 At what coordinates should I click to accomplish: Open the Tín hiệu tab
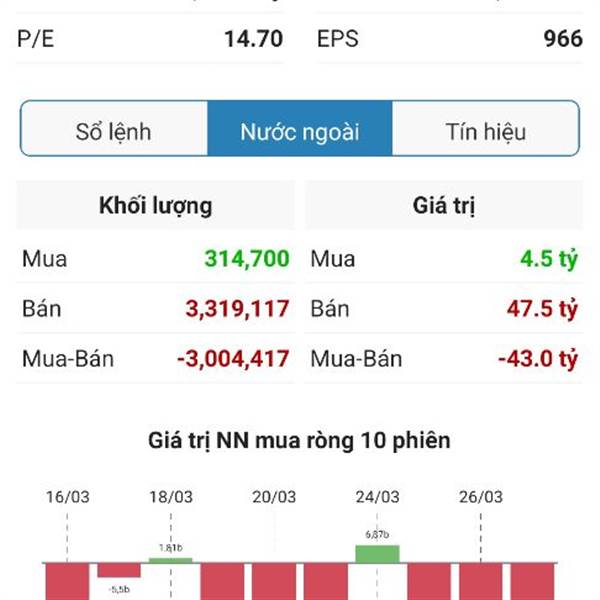[x=485, y=131]
